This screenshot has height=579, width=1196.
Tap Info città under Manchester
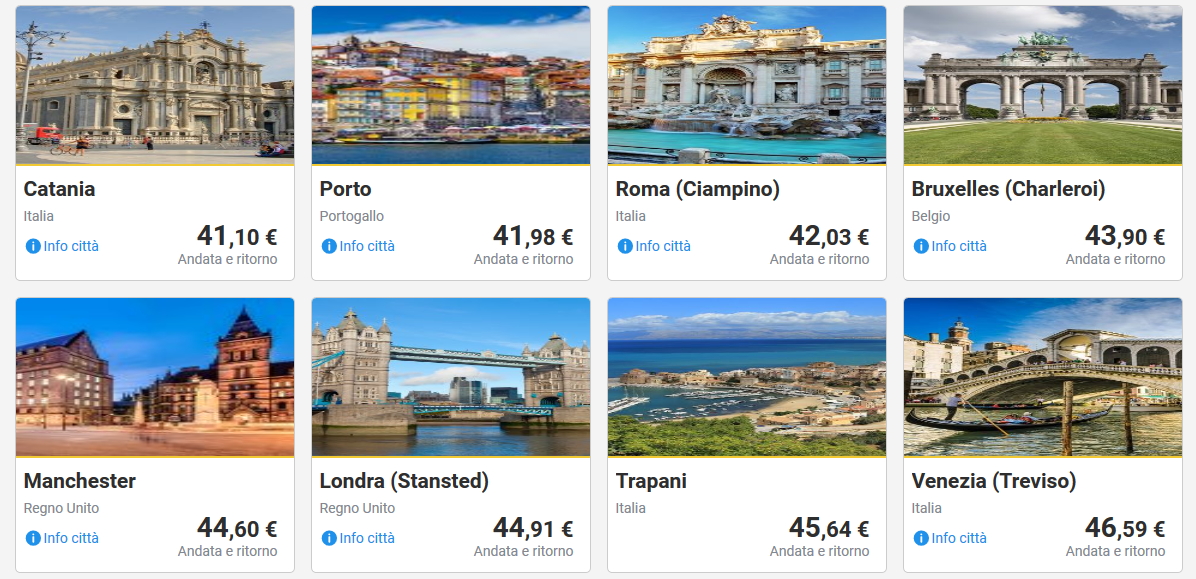tap(63, 538)
